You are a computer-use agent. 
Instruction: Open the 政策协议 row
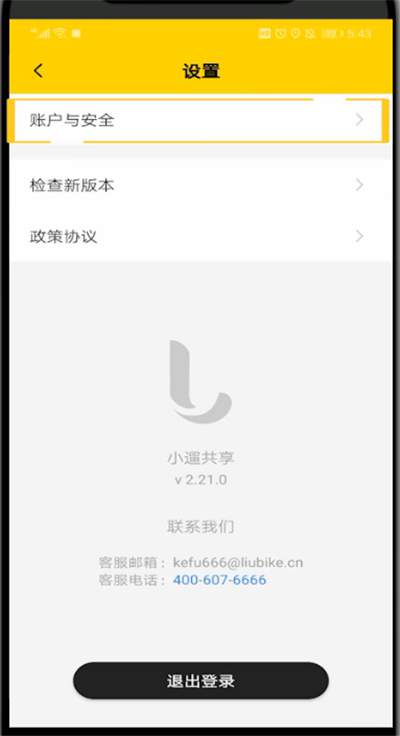point(200,236)
